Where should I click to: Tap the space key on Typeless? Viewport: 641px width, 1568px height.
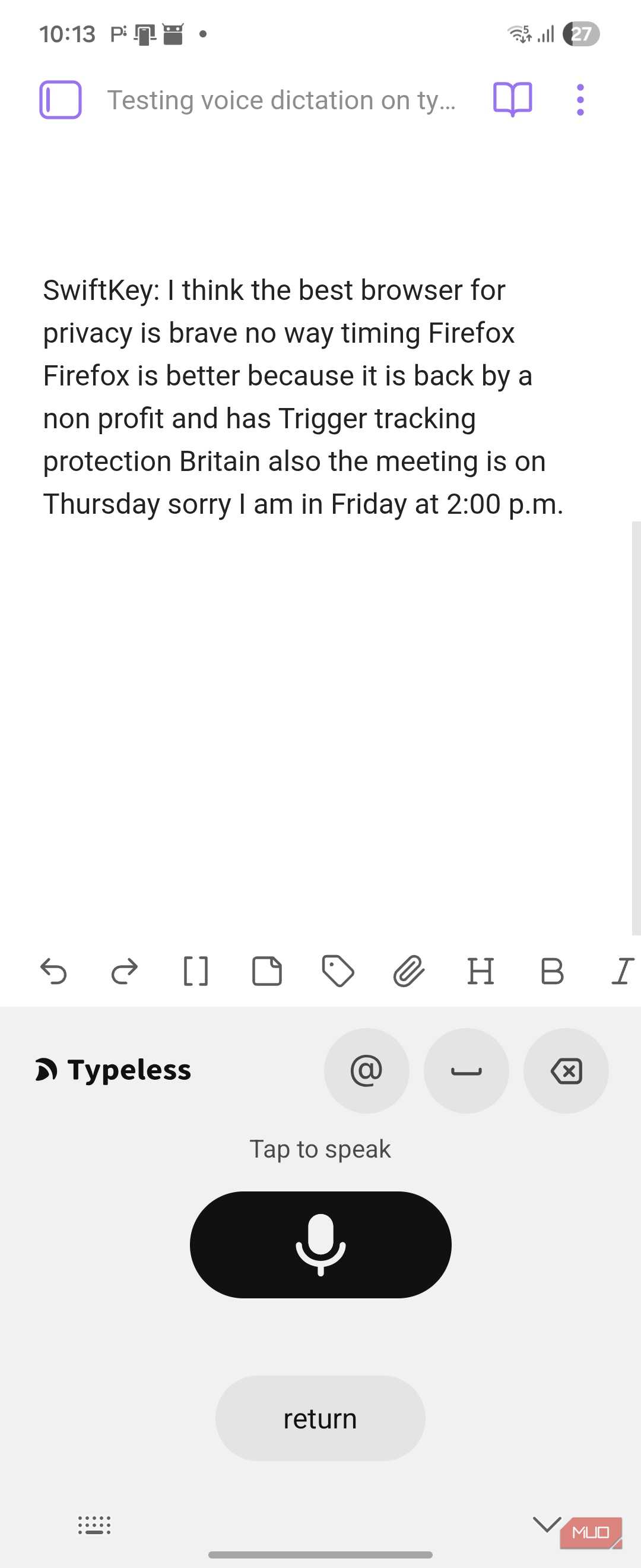(x=467, y=1071)
